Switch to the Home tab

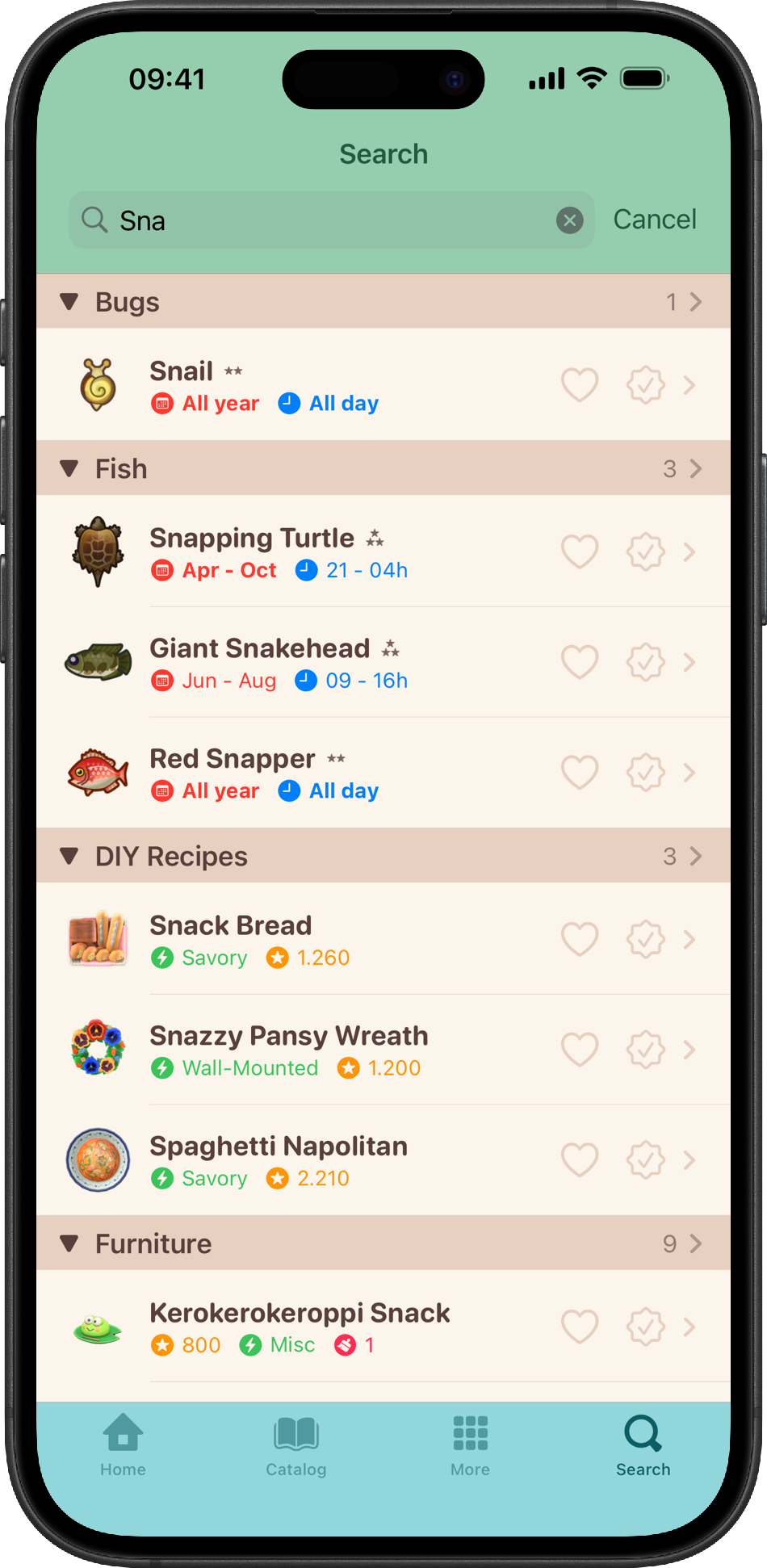point(123,1445)
